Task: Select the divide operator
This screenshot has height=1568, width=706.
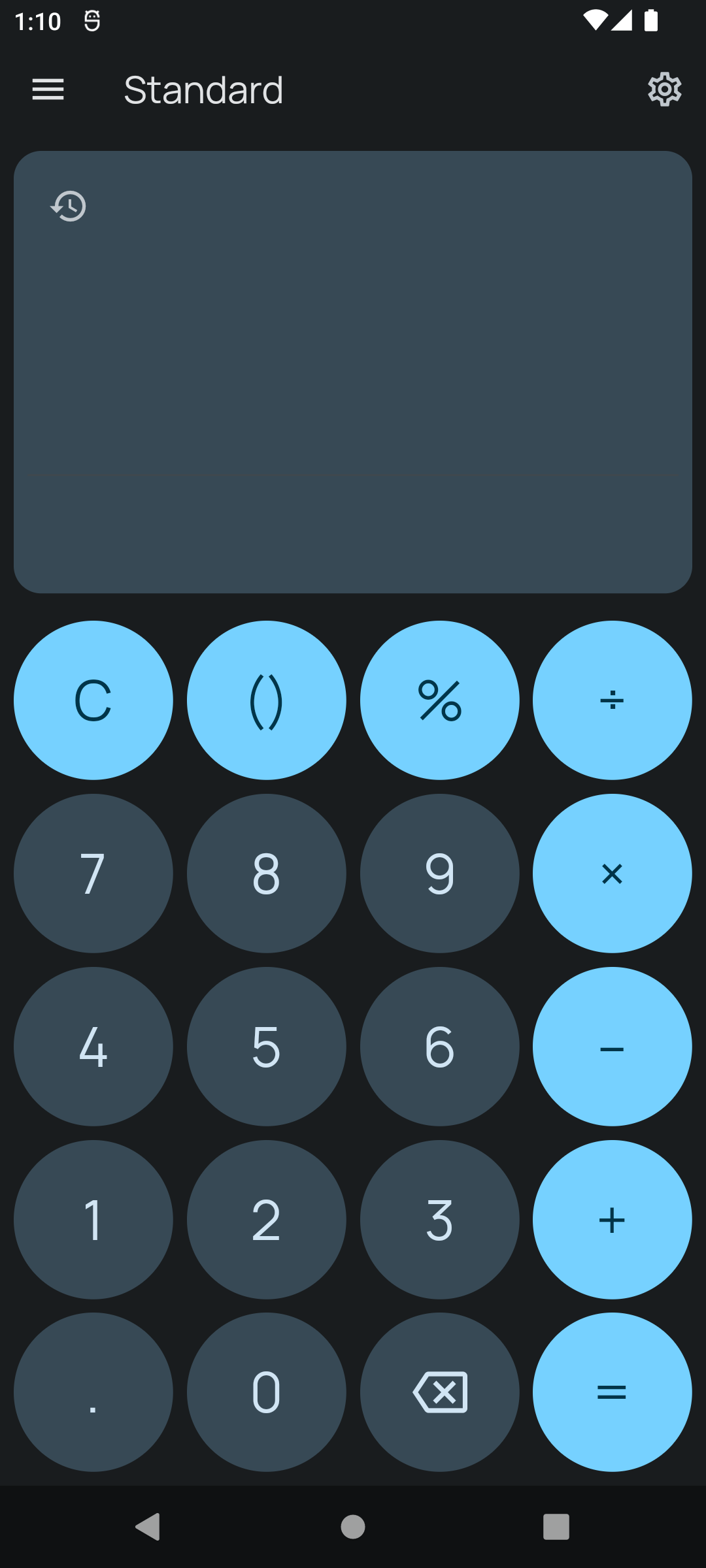Action: 612,700
